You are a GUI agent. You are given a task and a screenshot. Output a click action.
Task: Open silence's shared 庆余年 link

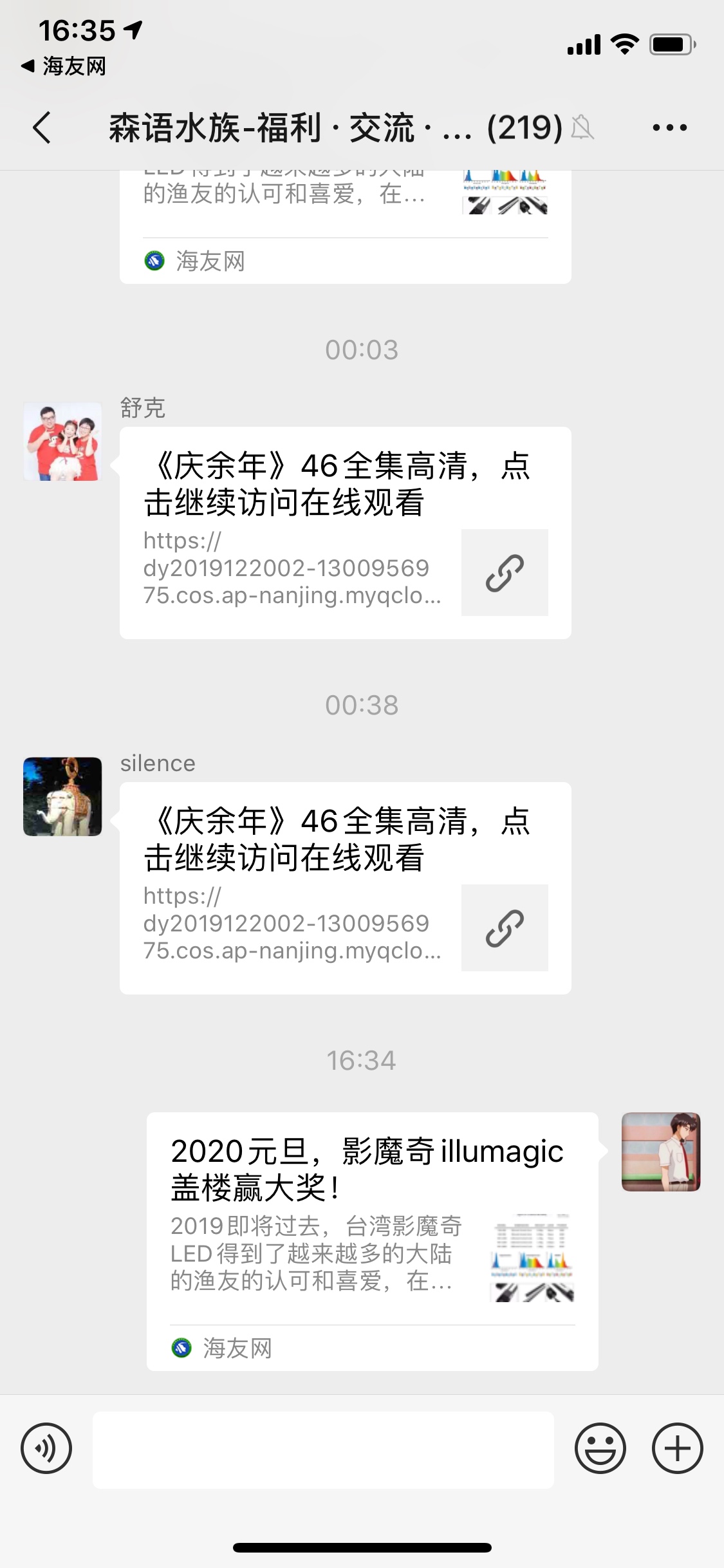[345, 888]
